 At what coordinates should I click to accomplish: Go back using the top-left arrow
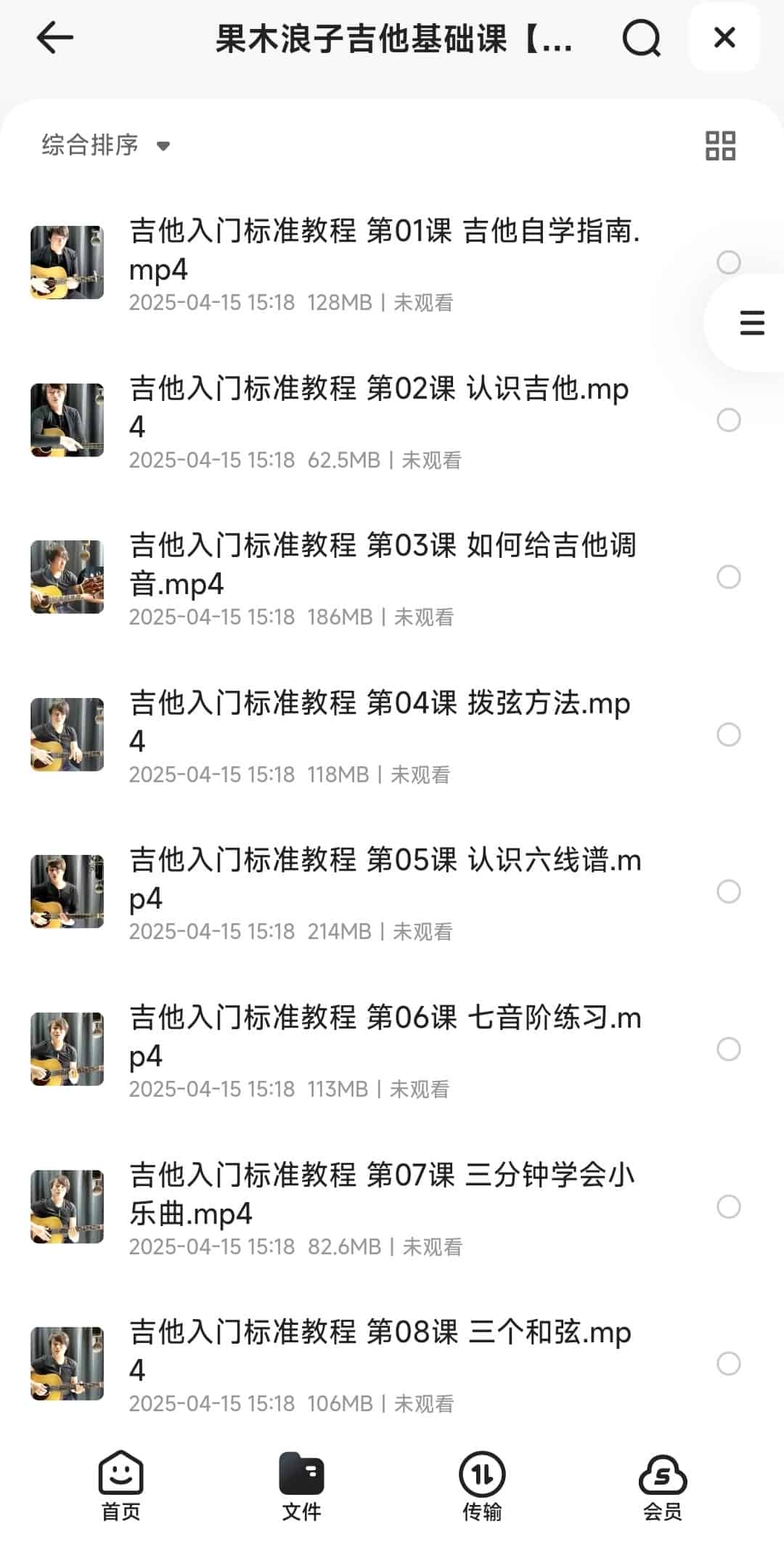[x=55, y=38]
